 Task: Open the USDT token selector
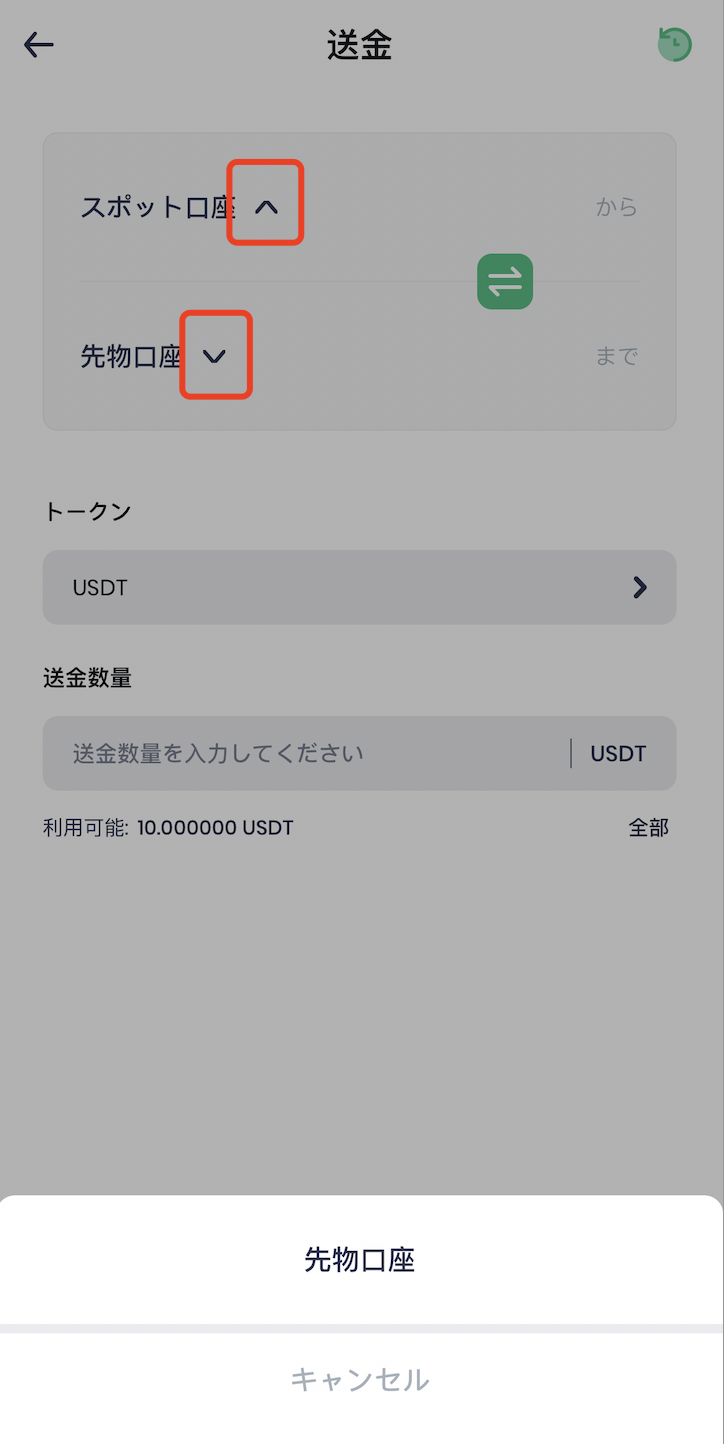(359, 587)
